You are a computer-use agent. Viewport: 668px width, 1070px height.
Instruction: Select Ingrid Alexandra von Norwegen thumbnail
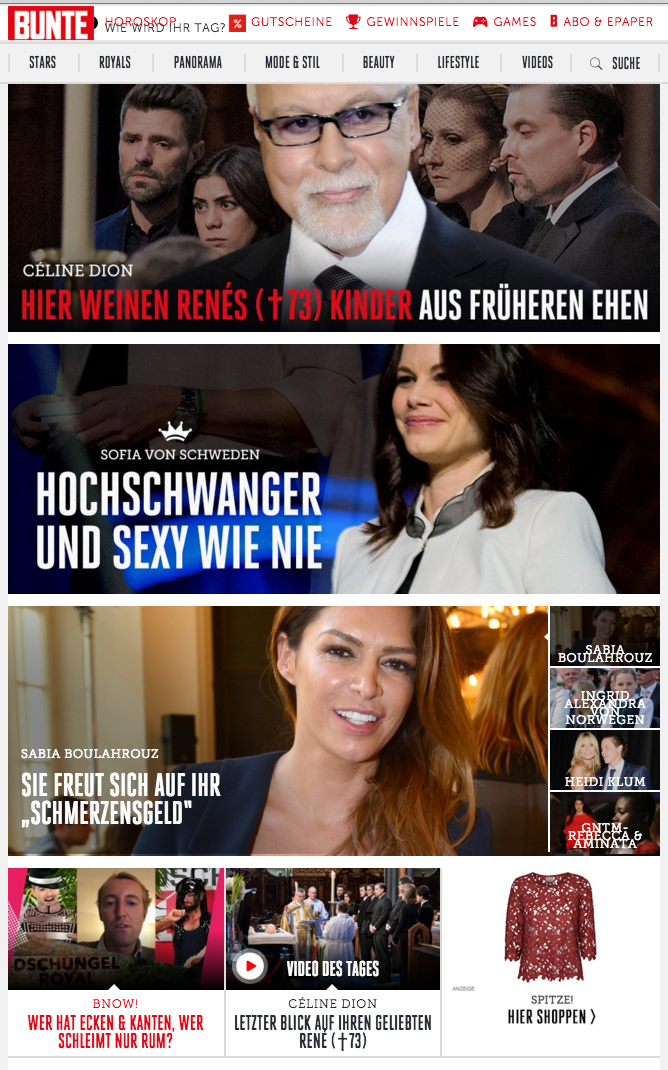click(605, 698)
